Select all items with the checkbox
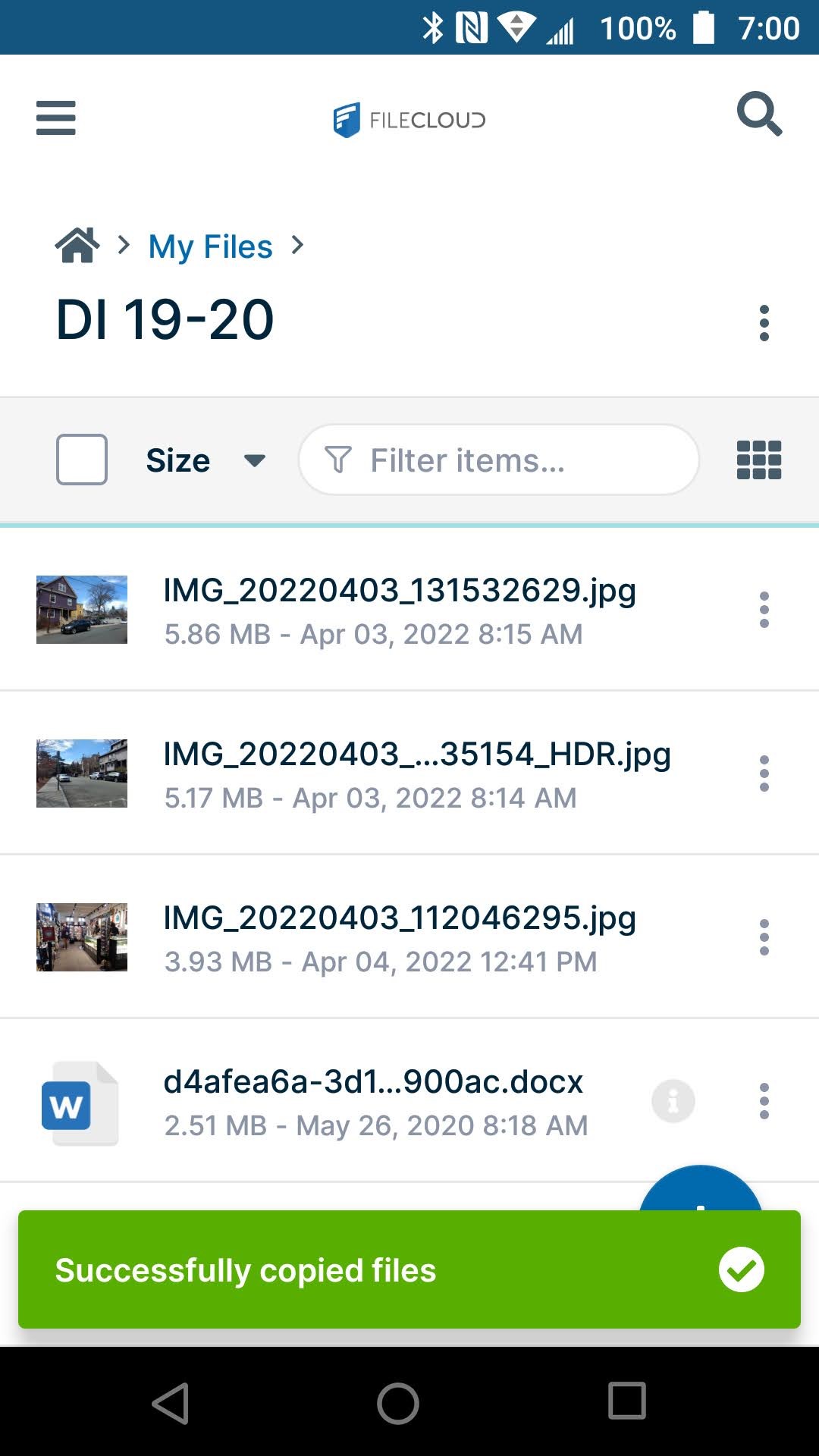 click(x=81, y=459)
